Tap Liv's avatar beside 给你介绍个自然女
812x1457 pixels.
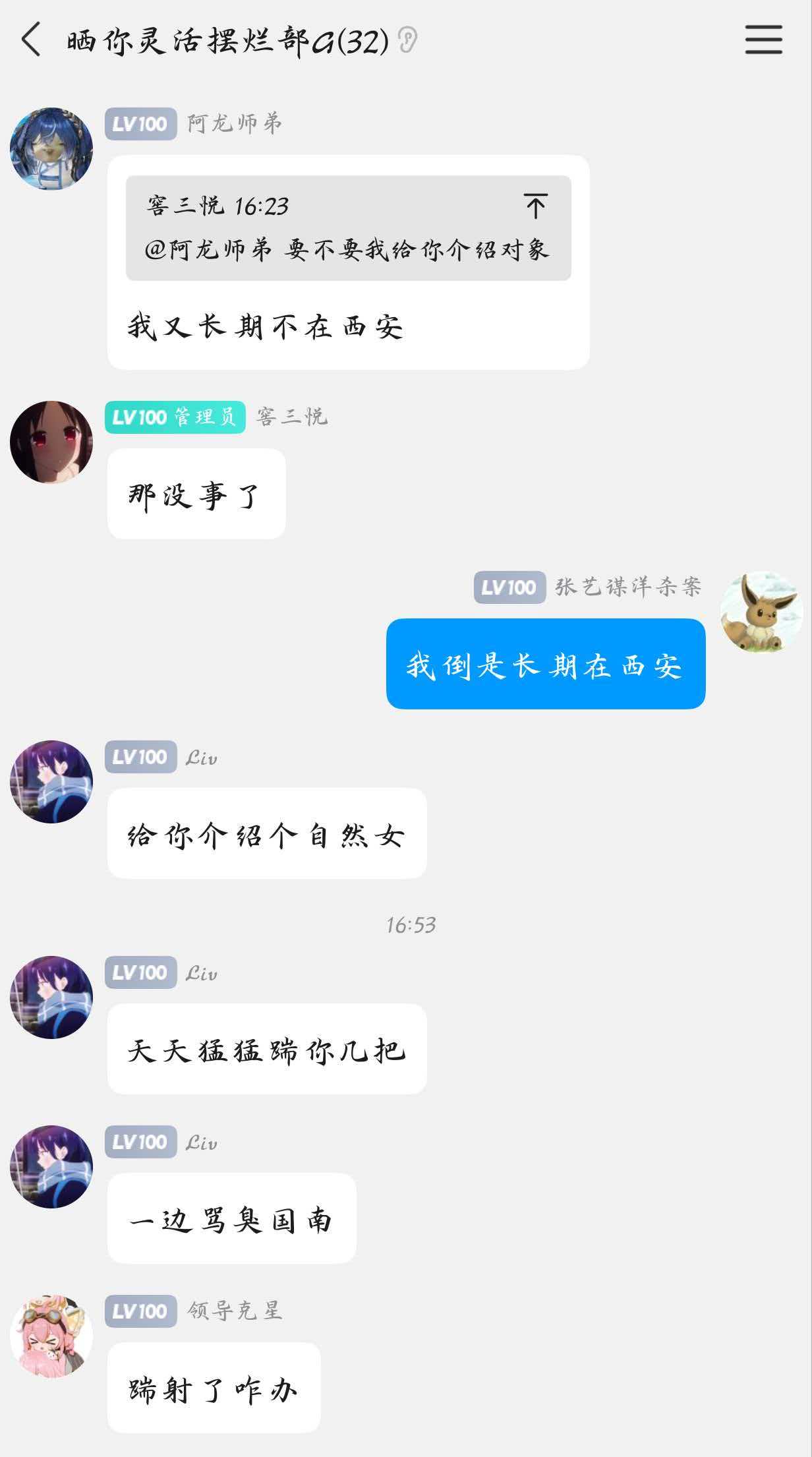point(51,782)
